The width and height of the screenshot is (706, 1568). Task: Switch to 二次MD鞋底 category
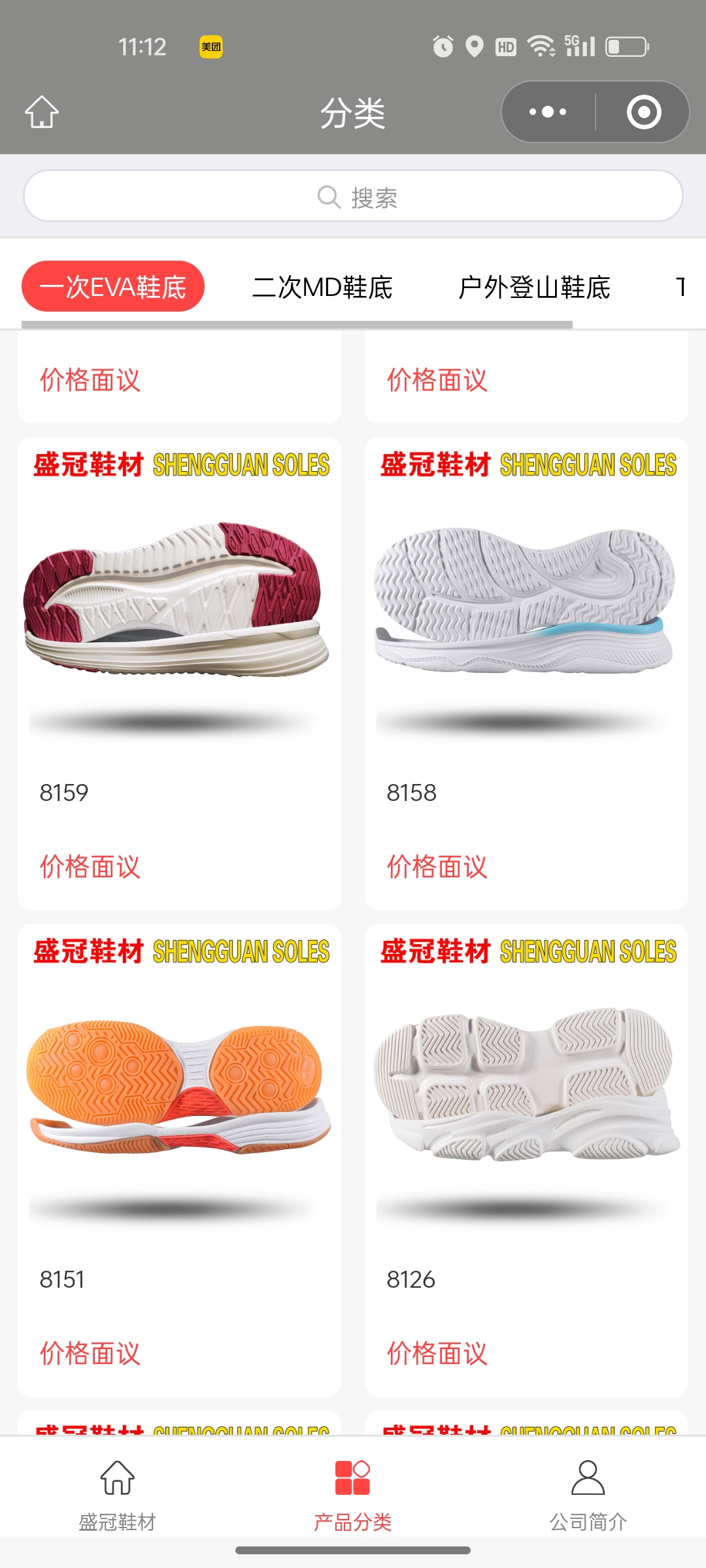(x=322, y=287)
